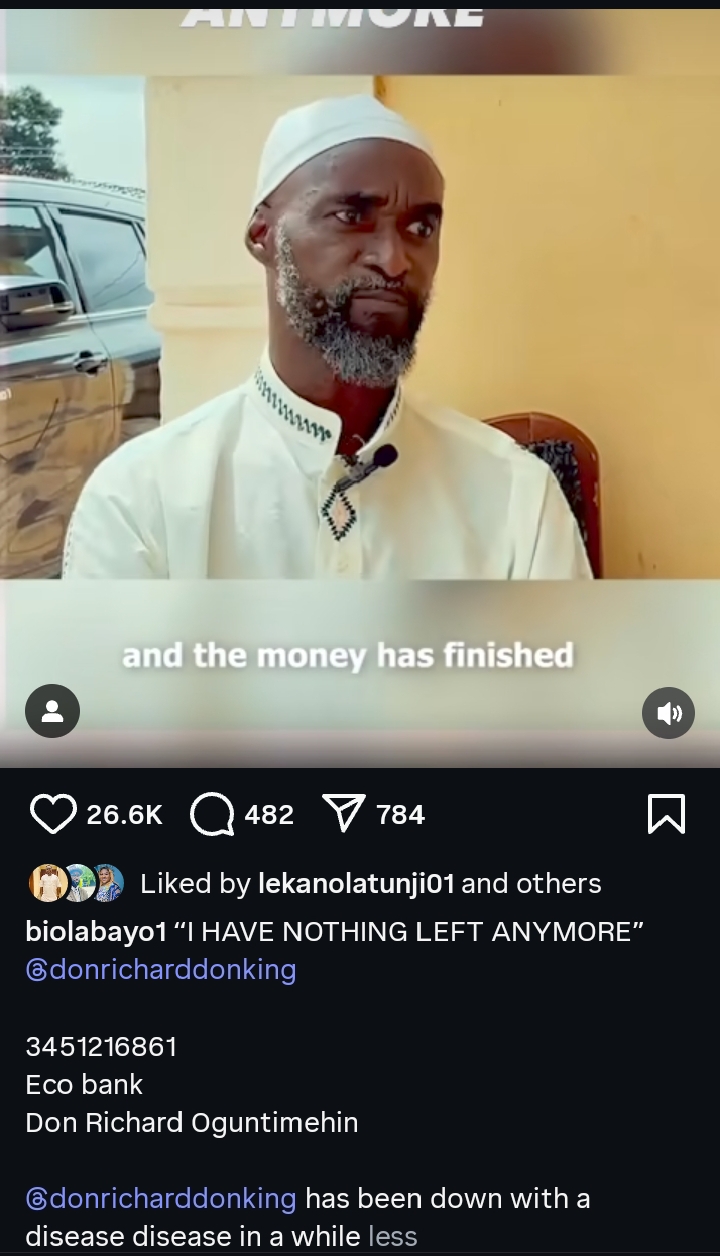Open lekanolatunji01's profile from the likes line
The image size is (720, 1256).
click(x=356, y=884)
